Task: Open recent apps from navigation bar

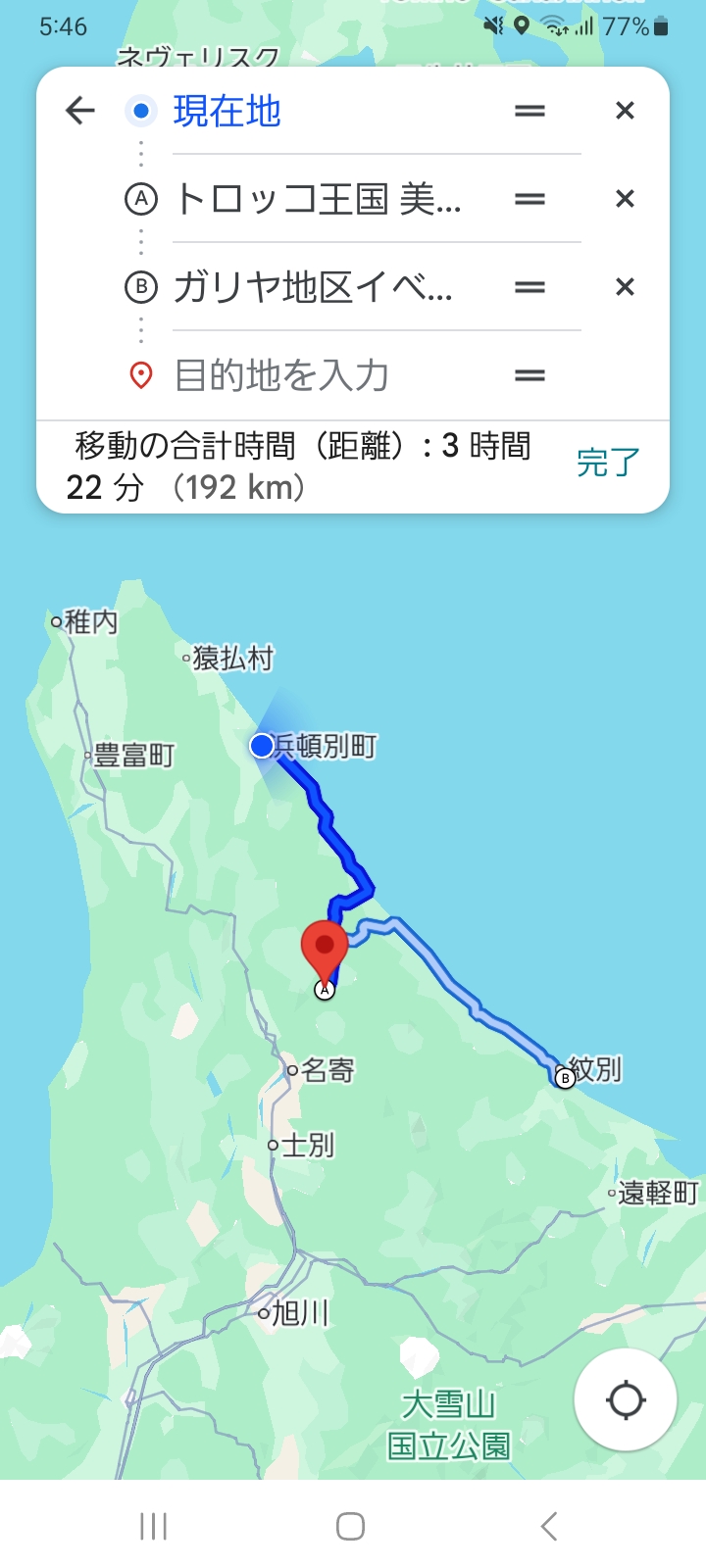Action: (154, 1526)
